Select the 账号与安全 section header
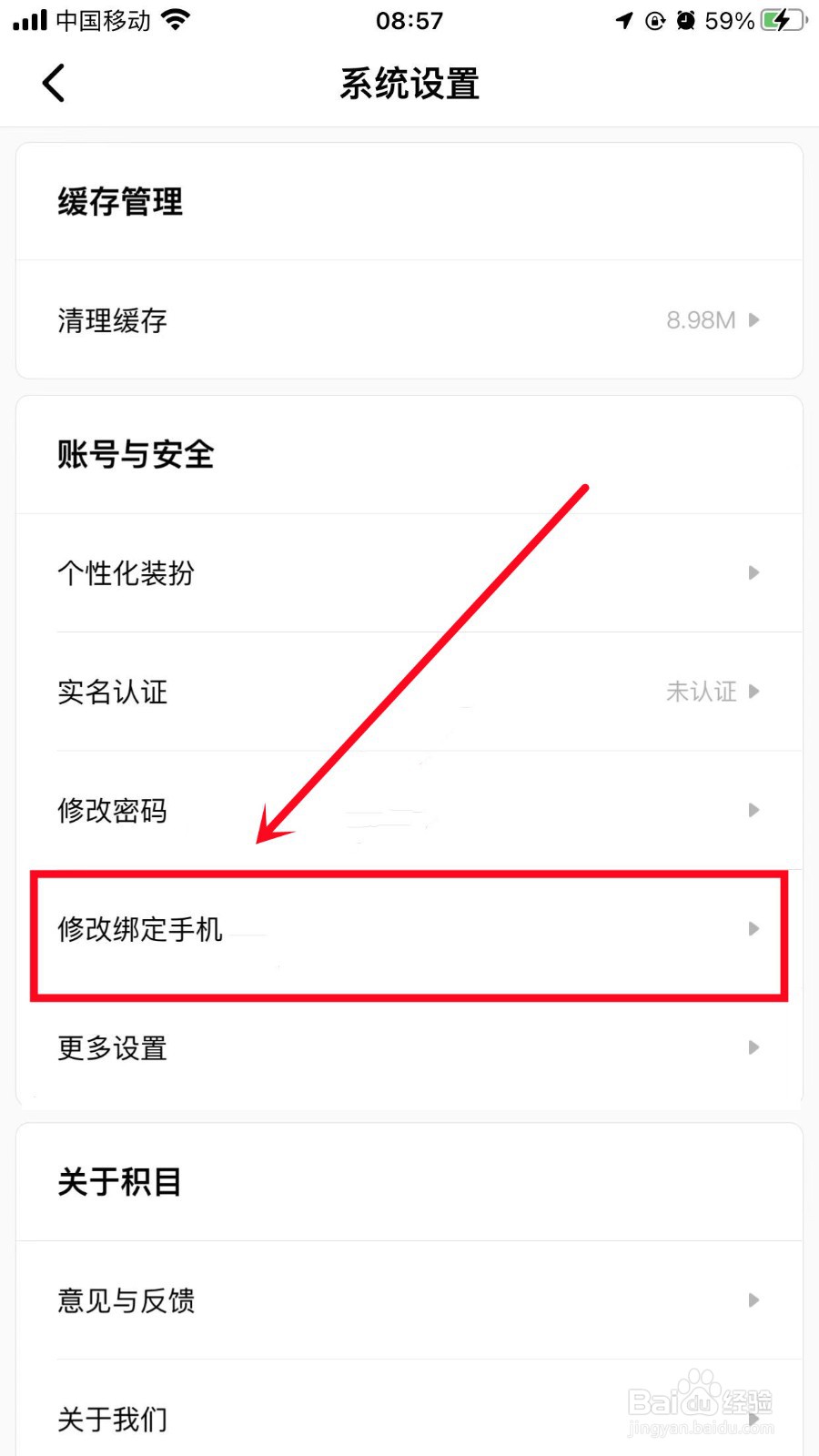The width and height of the screenshot is (819, 1456). [136, 455]
